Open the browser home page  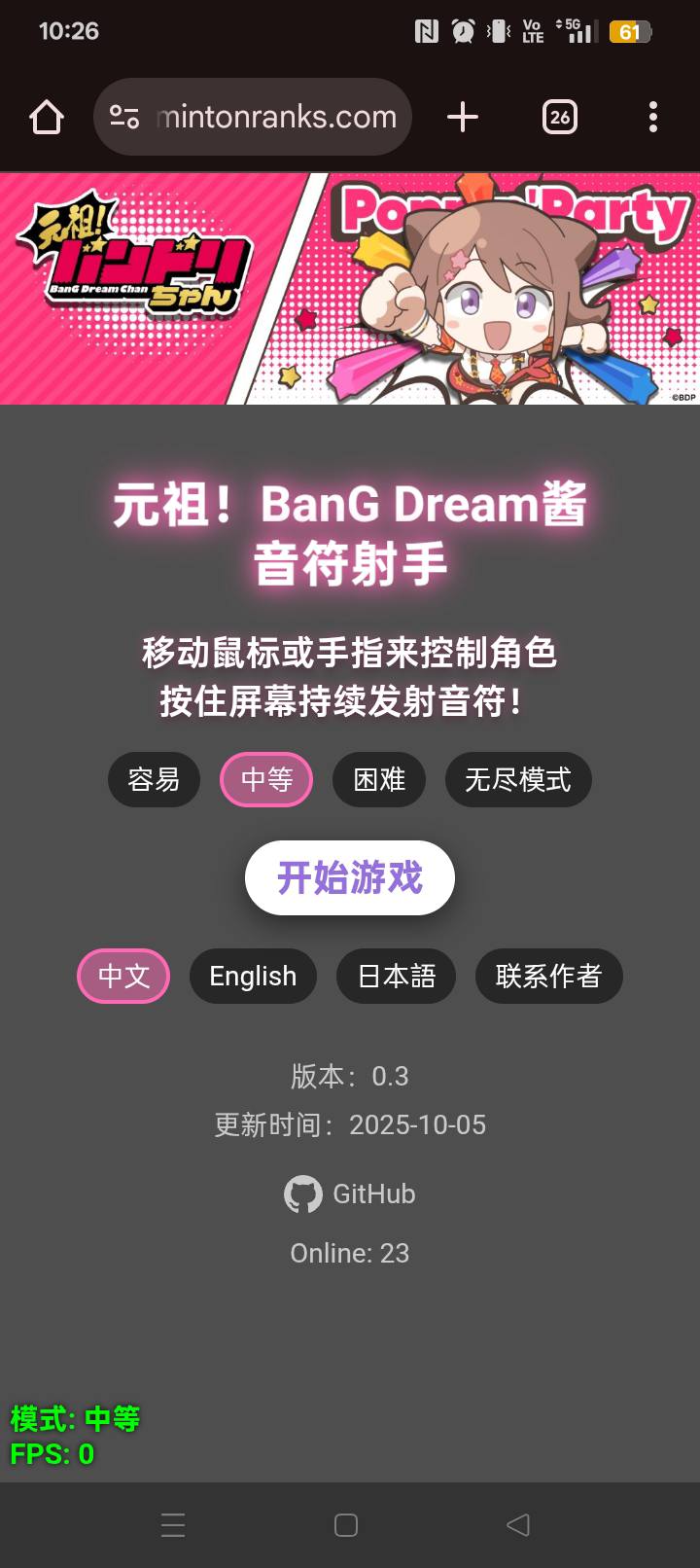tap(46, 118)
